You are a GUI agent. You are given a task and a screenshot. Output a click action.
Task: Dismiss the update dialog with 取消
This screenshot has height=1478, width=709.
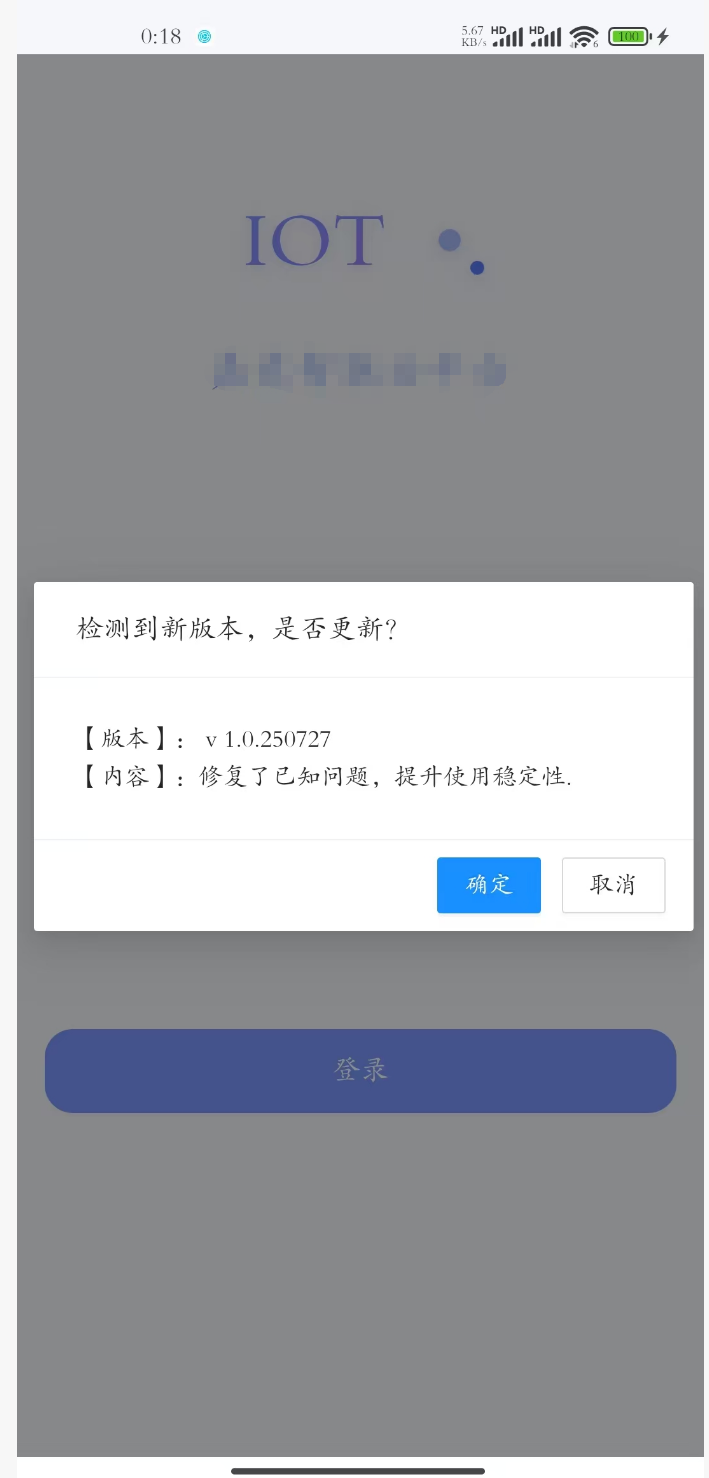pos(613,885)
